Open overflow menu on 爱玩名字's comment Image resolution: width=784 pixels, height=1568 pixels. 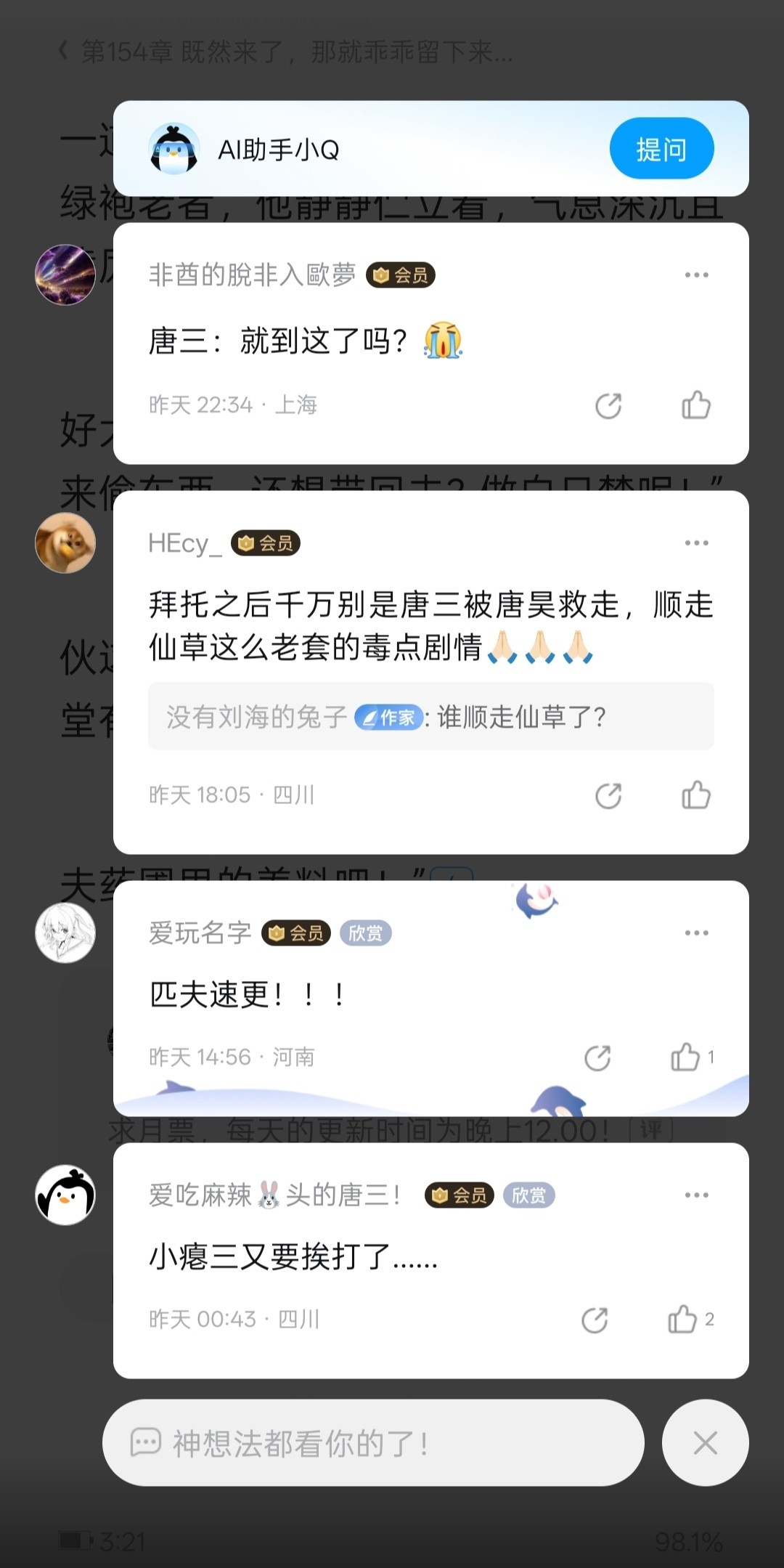click(x=696, y=933)
